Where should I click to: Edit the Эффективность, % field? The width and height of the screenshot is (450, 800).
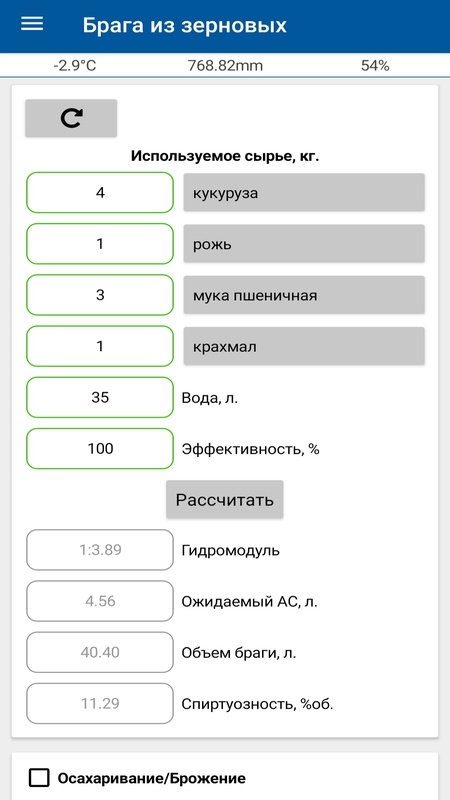click(100, 448)
